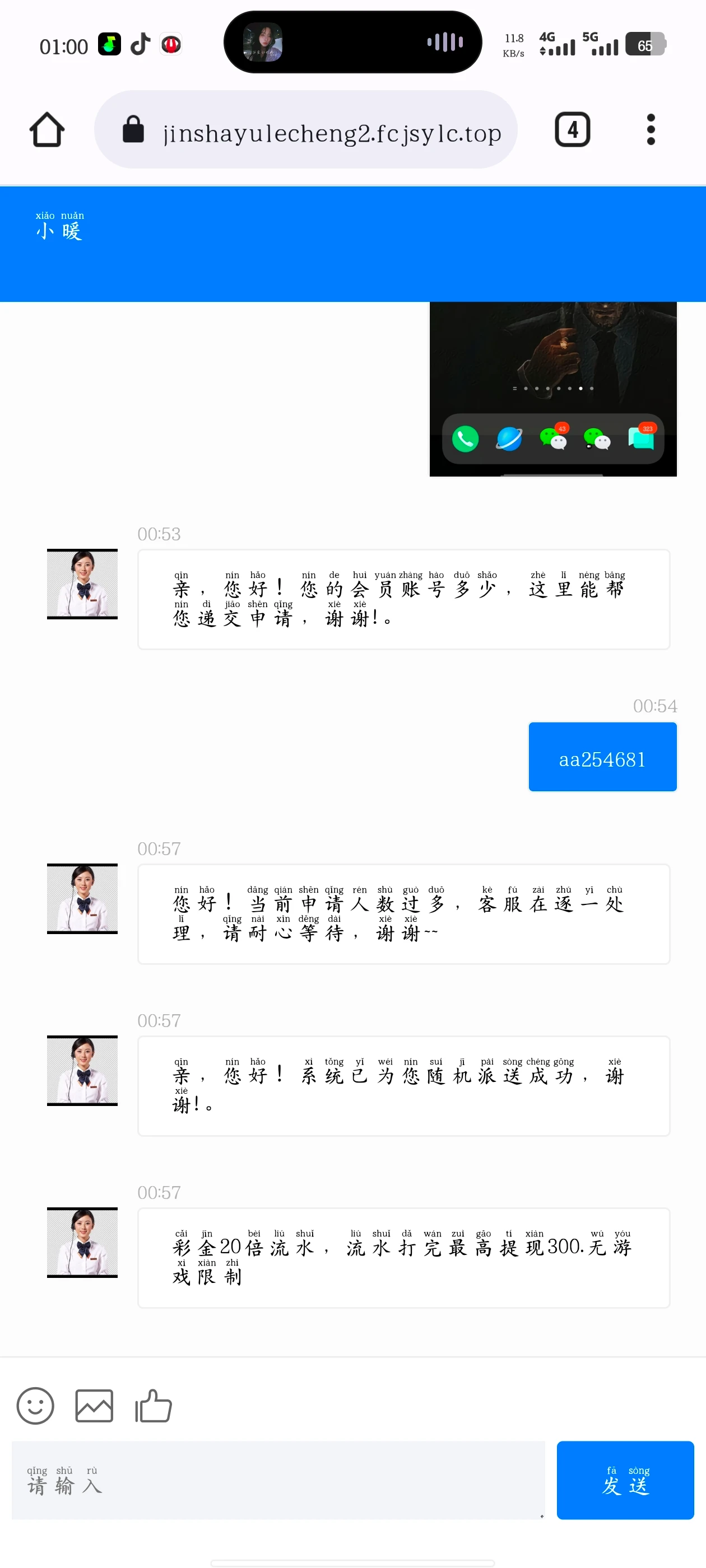Open the tab switcher showing 4 tabs
706x1568 pixels.
coord(572,130)
